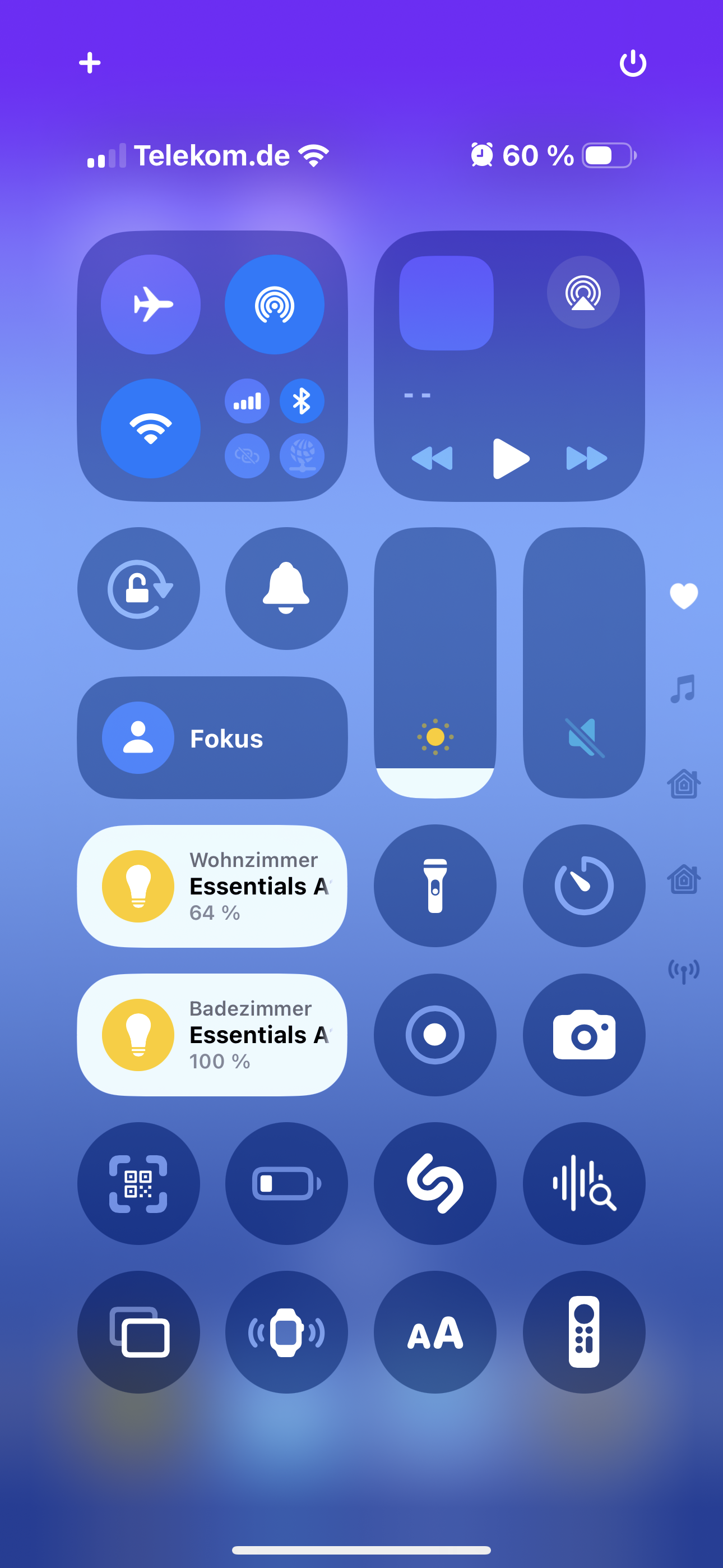Switch silent mode with the bell
The height and width of the screenshot is (1568, 723).
pos(286,589)
